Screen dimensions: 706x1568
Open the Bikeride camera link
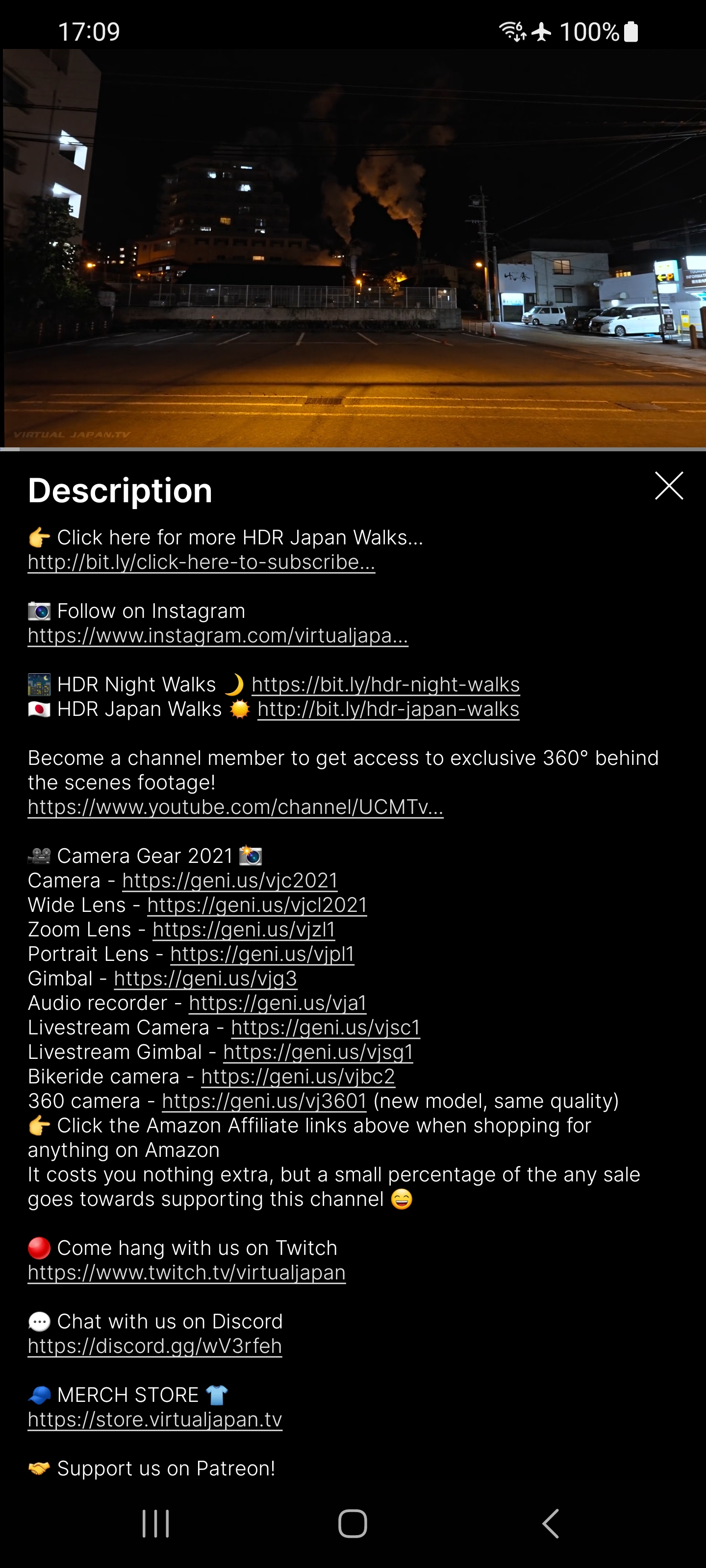click(x=298, y=1077)
